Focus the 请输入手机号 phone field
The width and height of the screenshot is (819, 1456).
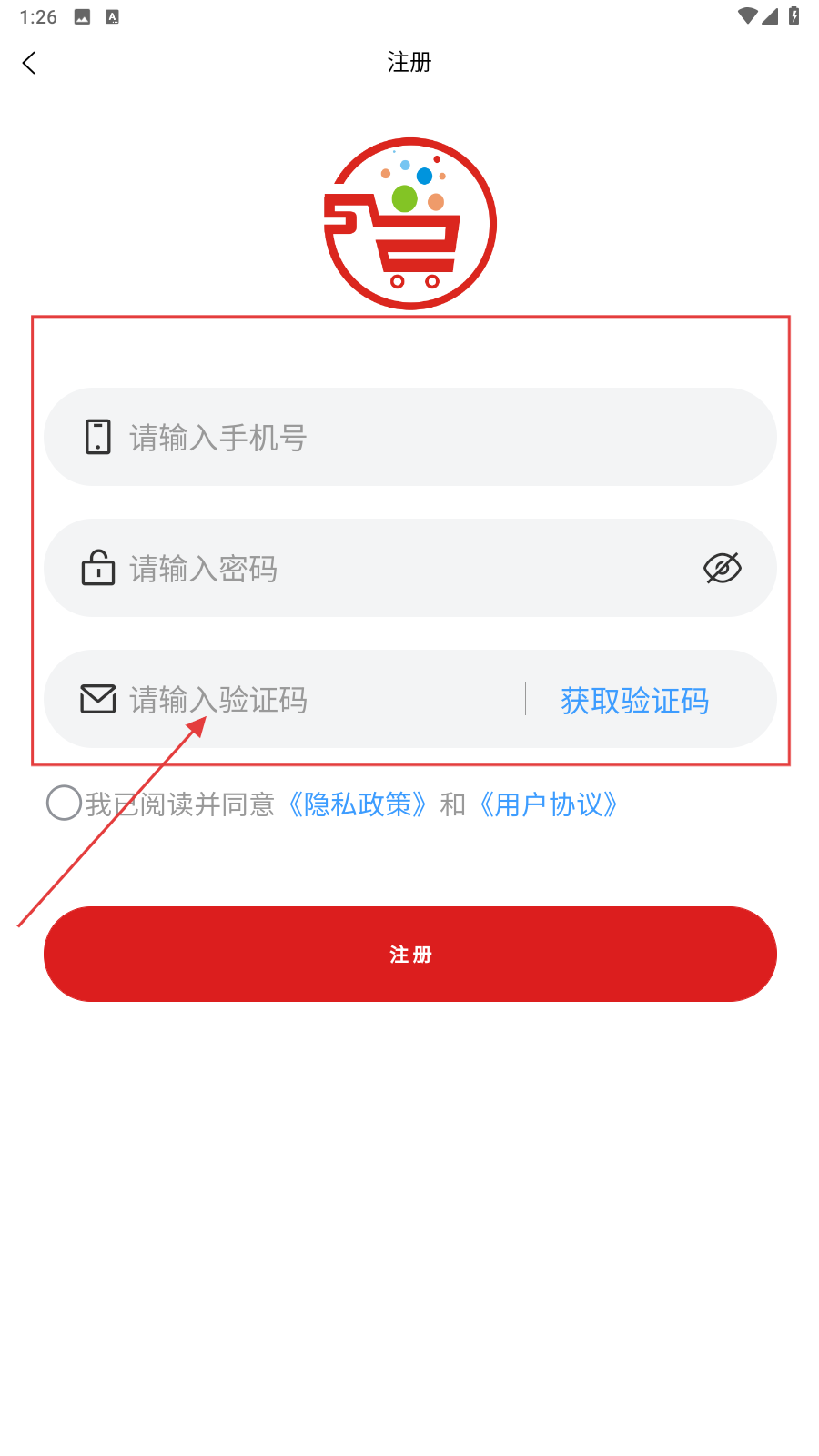(x=409, y=438)
